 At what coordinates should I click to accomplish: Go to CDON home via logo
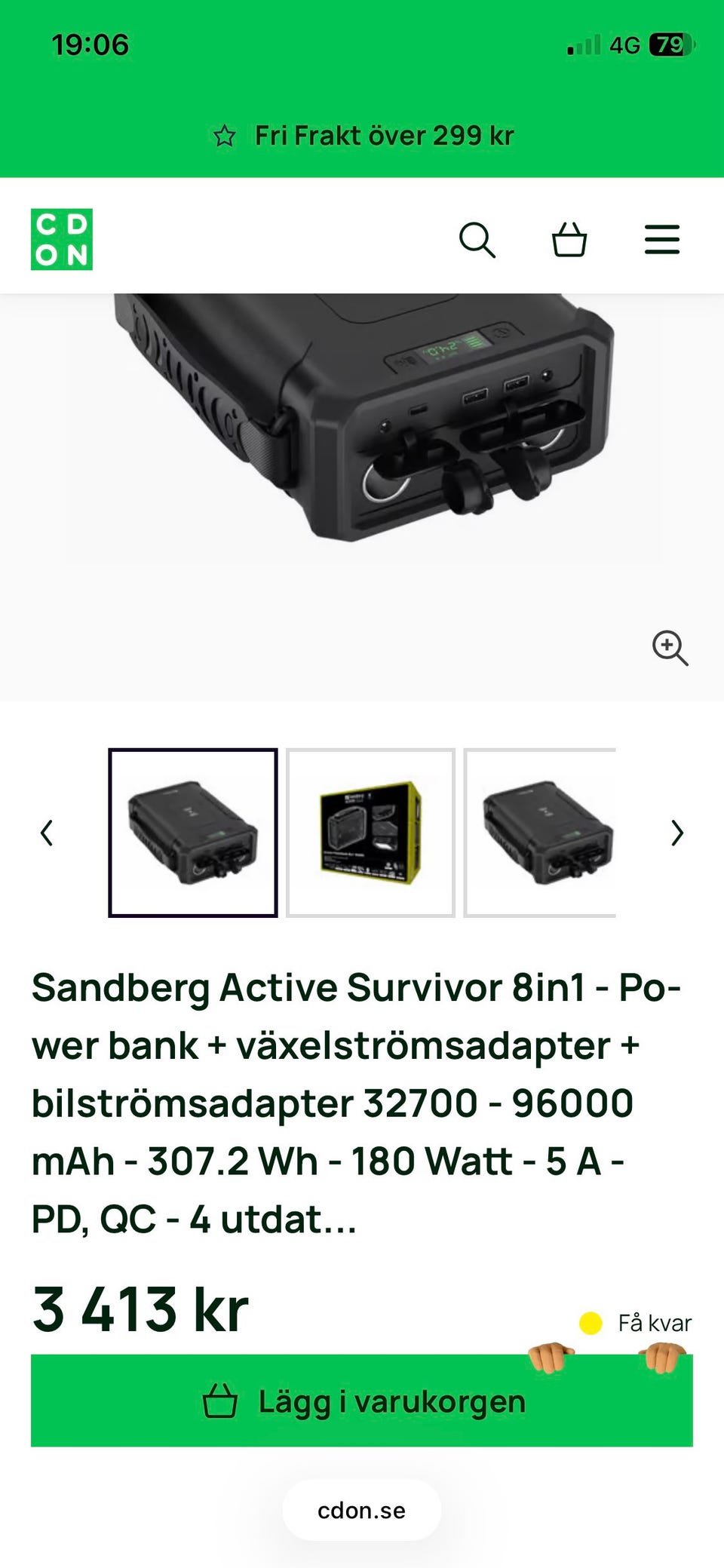point(62,239)
